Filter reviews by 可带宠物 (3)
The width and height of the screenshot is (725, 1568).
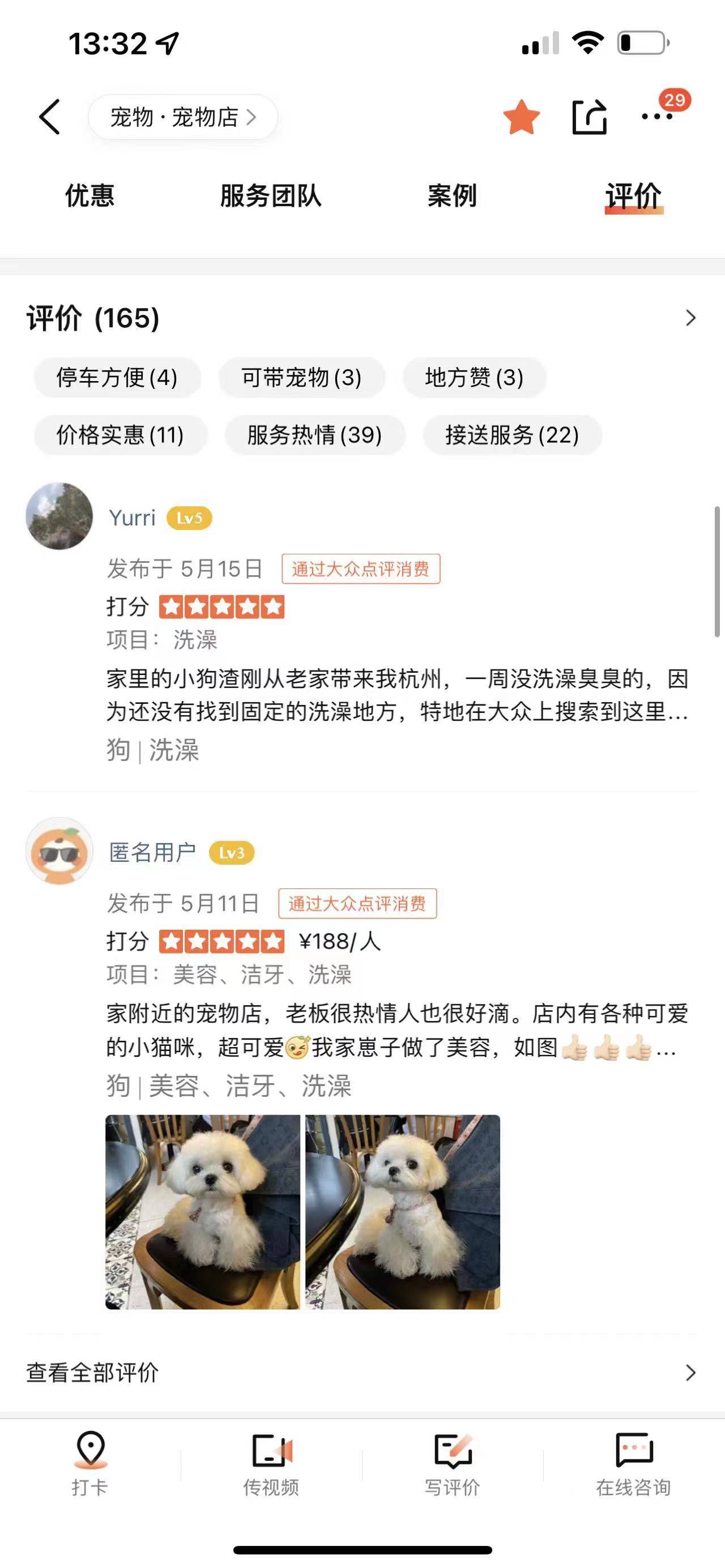tap(302, 377)
